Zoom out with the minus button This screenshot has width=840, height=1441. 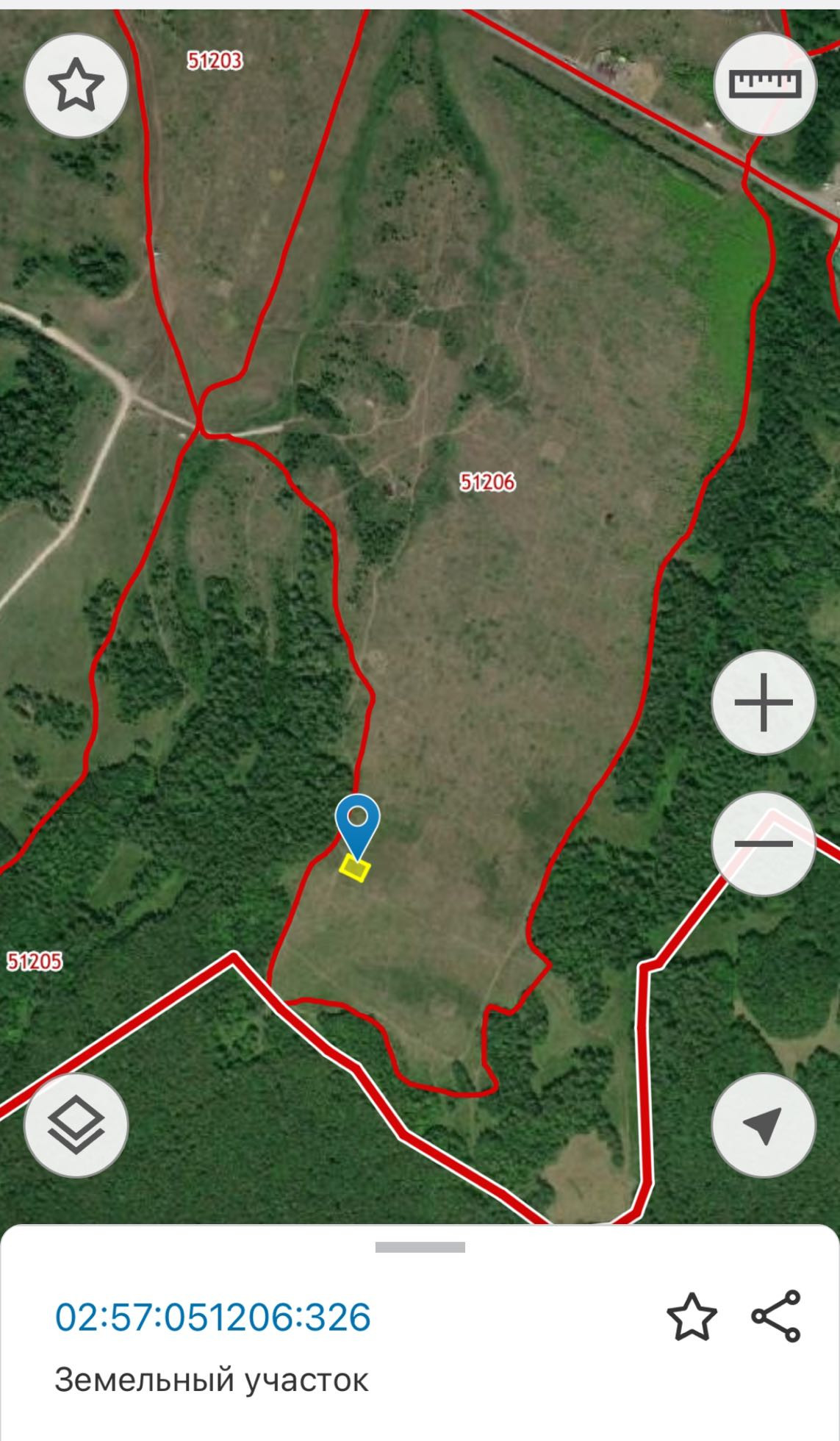764,843
